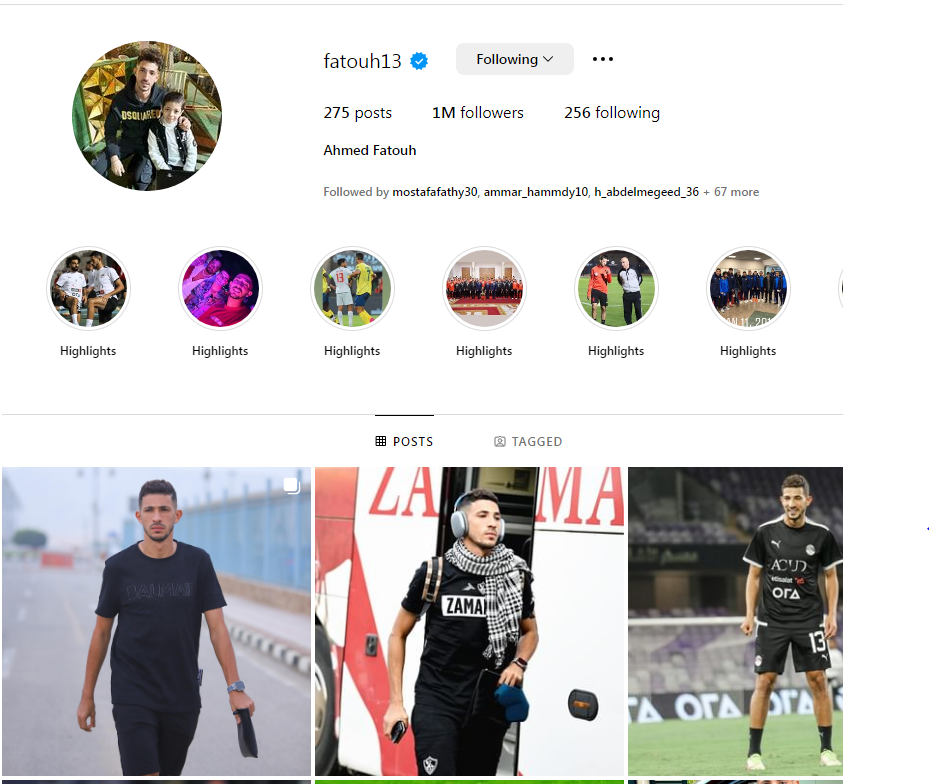Open the team group photo hall highlight
The image size is (929, 784).
pos(484,289)
